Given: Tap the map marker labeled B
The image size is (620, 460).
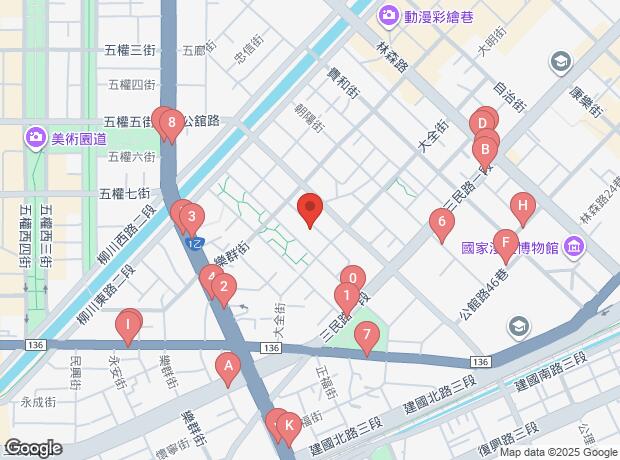Looking at the screenshot, I should click(x=485, y=149).
